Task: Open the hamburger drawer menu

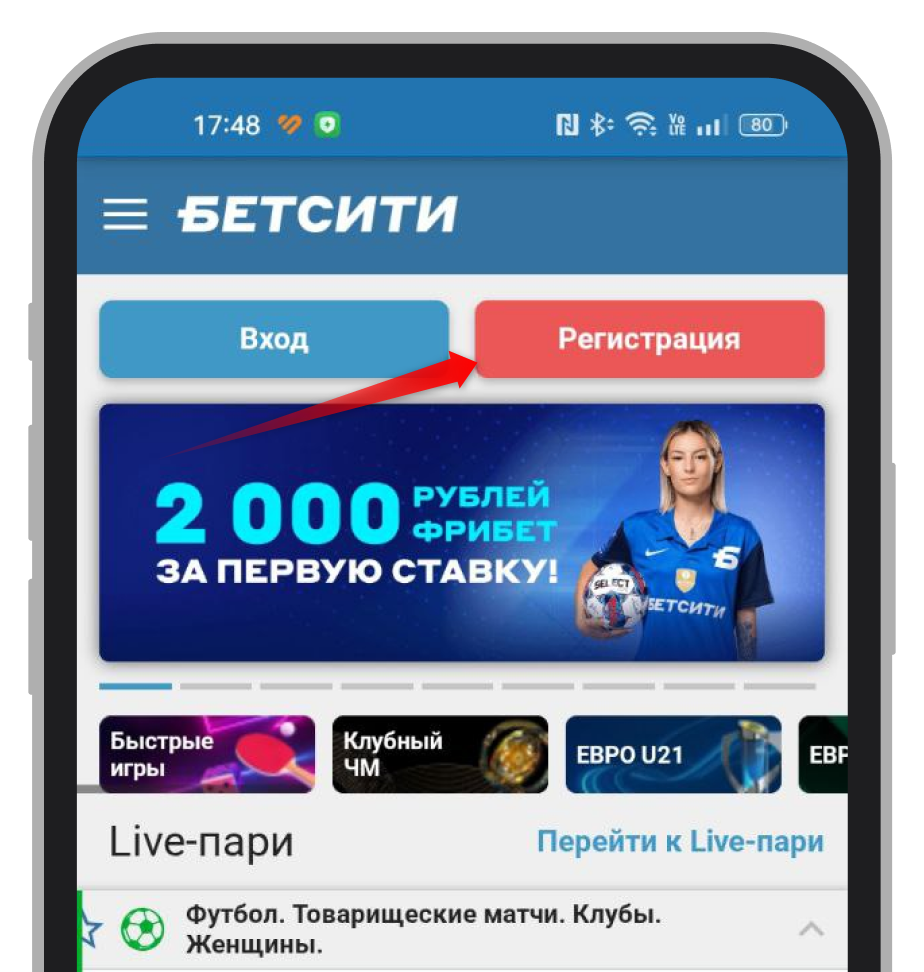Action: [125, 215]
